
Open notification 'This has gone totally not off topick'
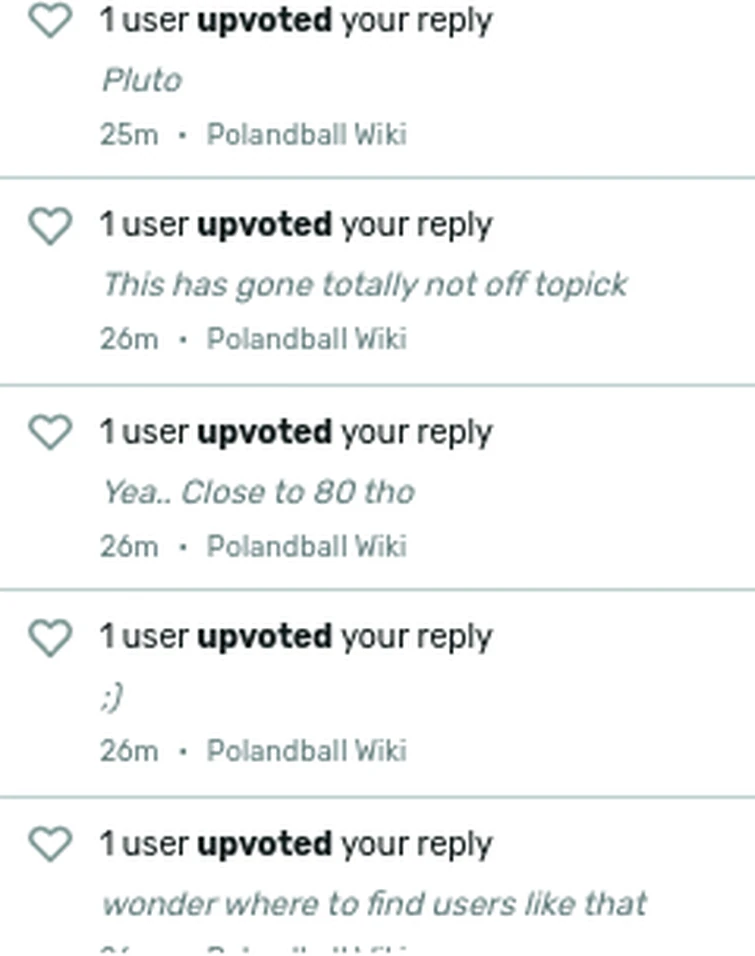(x=364, y=285)
